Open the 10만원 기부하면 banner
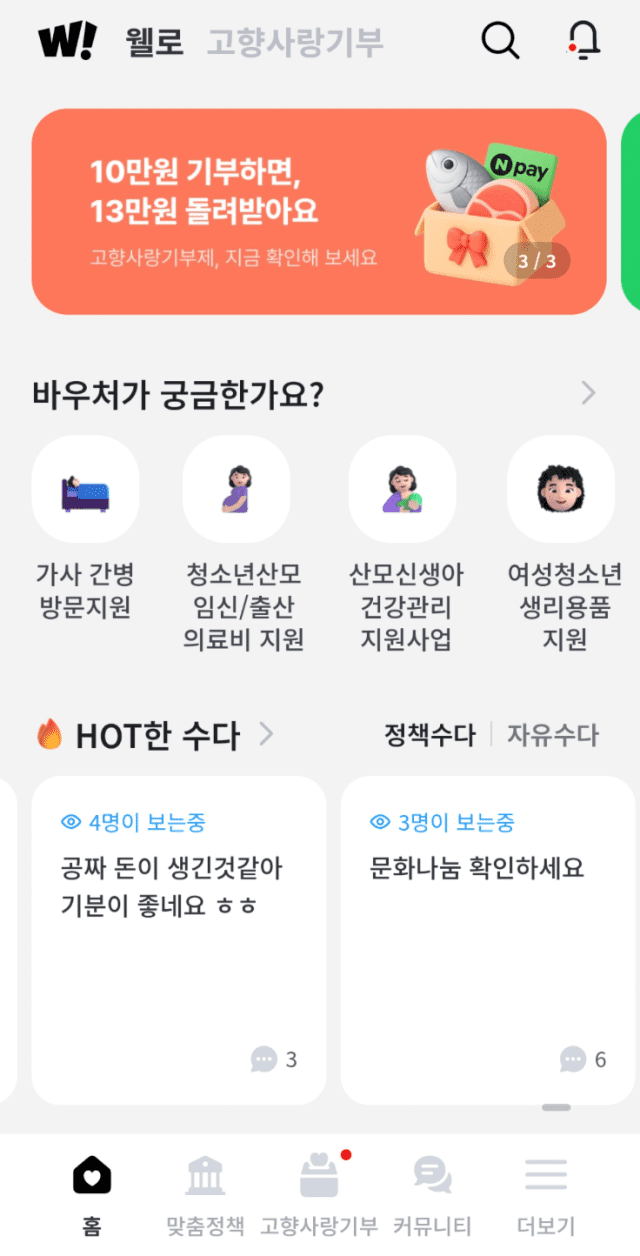This screenshot has height=1256, width=640. [x=318, y=212]
